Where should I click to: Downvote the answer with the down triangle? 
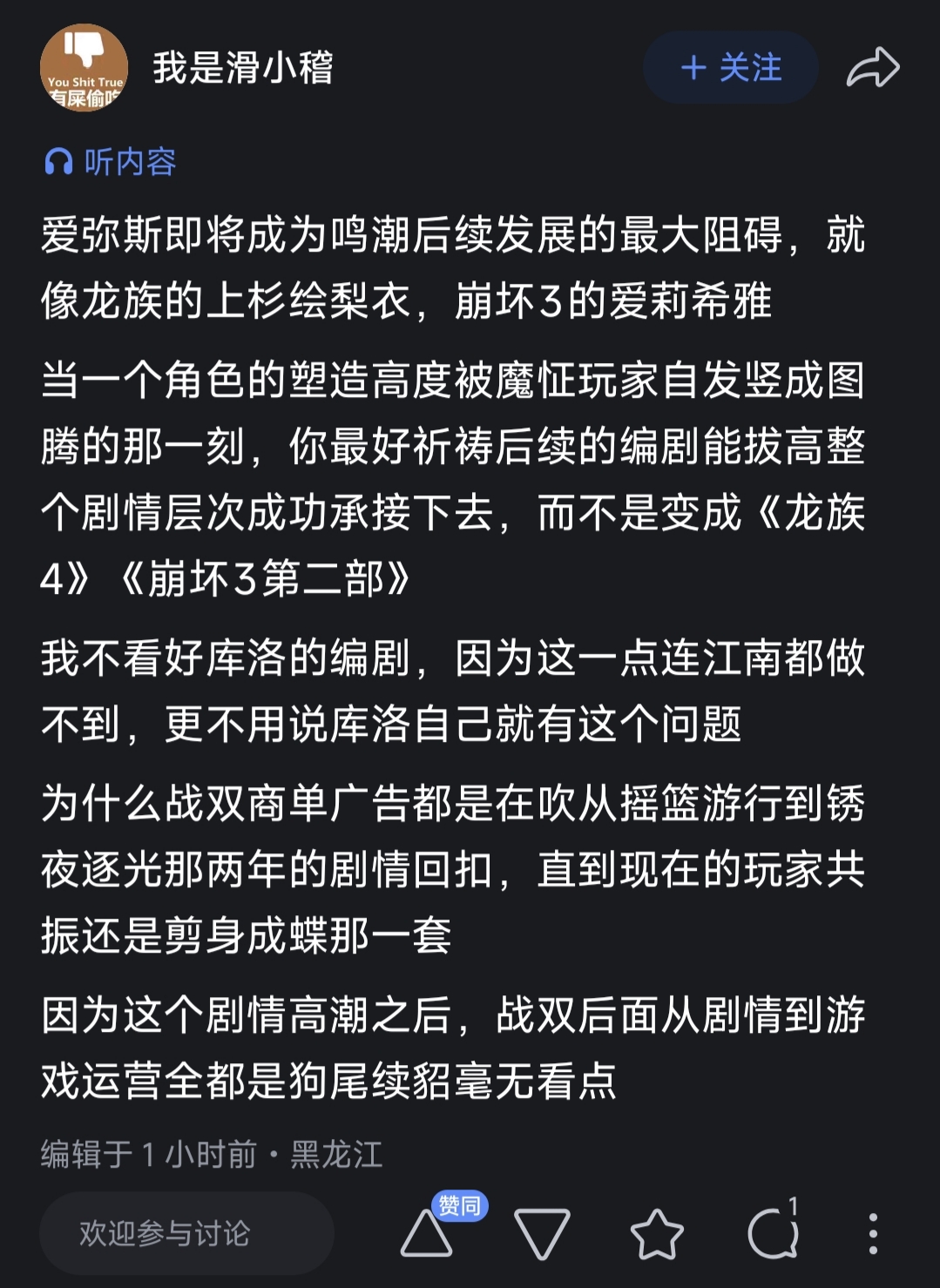[542, 1234]
